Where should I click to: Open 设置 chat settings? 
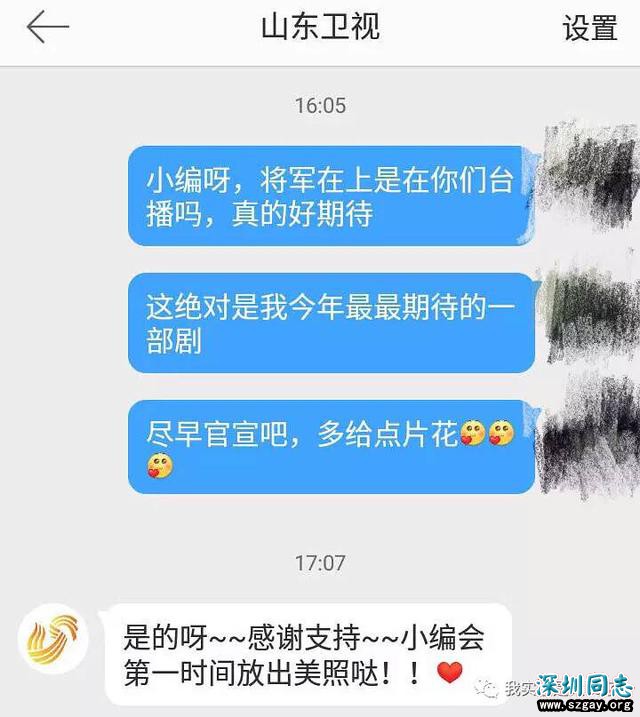pos(590,28)
